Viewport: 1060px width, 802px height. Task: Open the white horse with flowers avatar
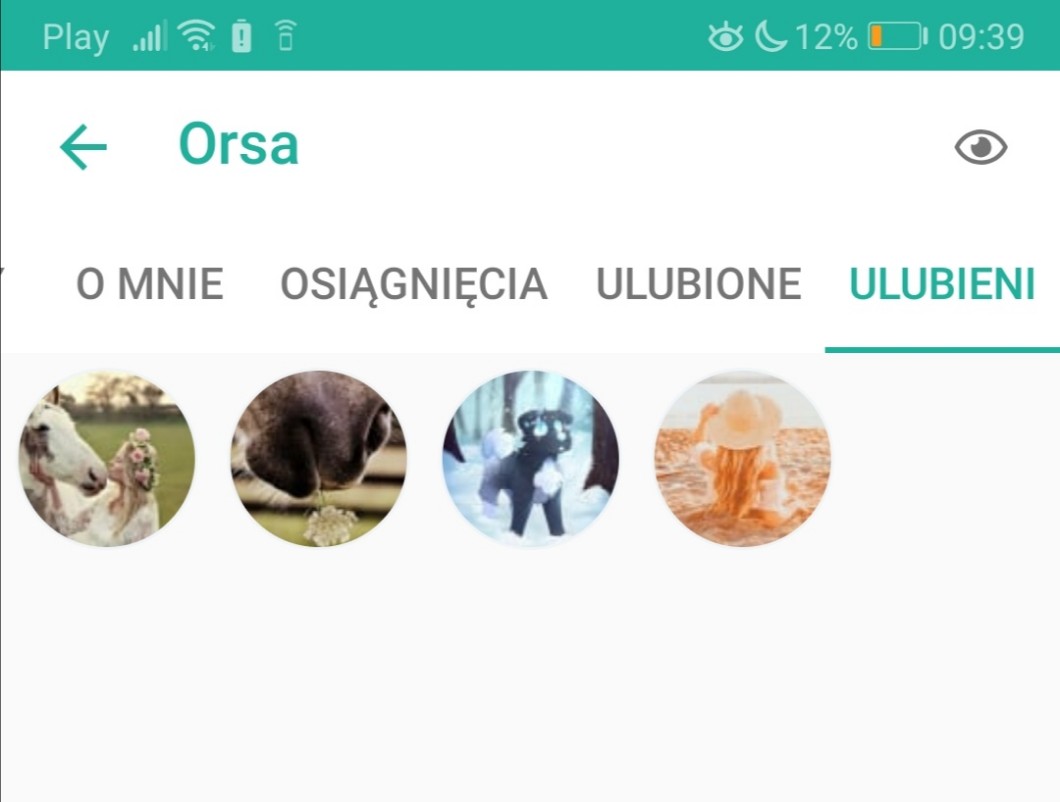(107, 459)
